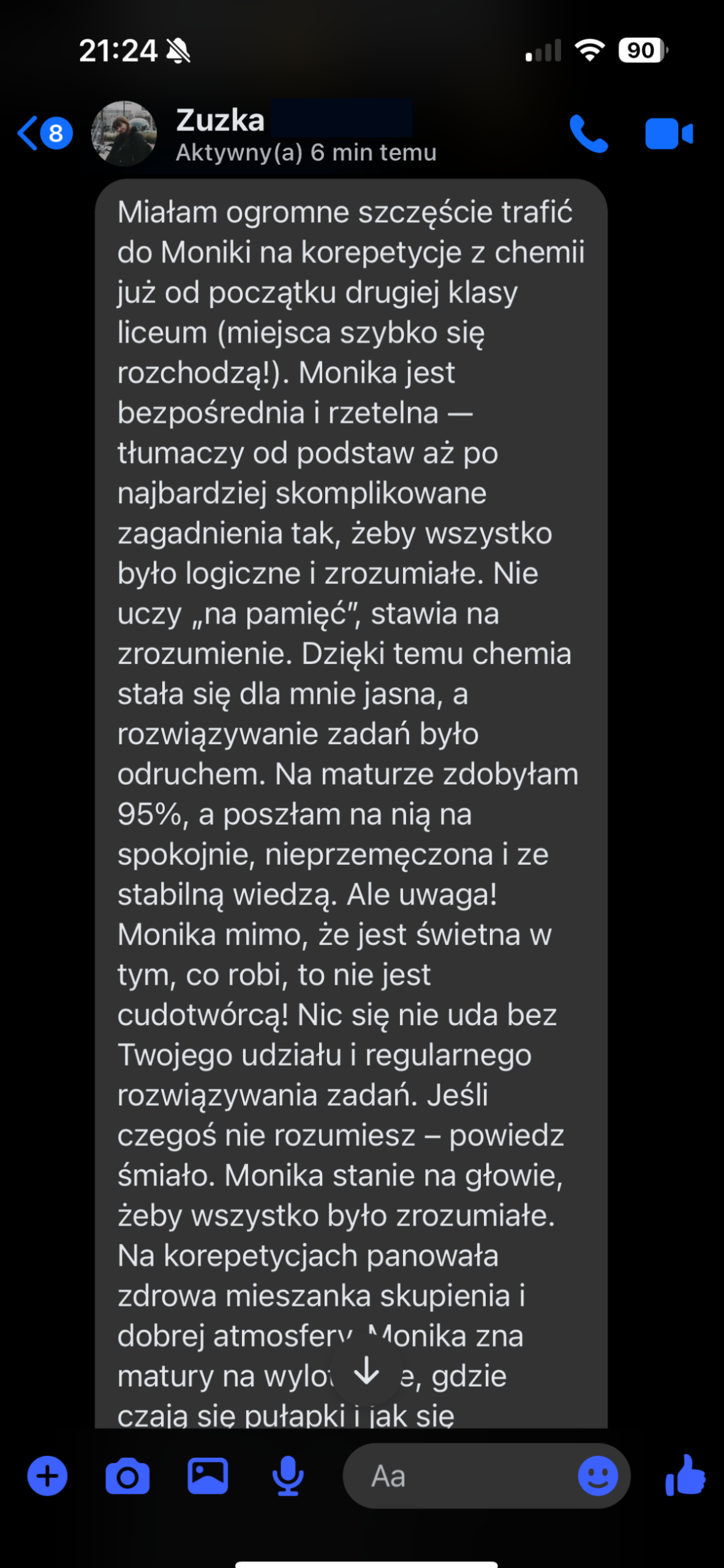Open the emoji picker in the message field
This screenshot has height=1568, width=724.
click(598, 1476)
